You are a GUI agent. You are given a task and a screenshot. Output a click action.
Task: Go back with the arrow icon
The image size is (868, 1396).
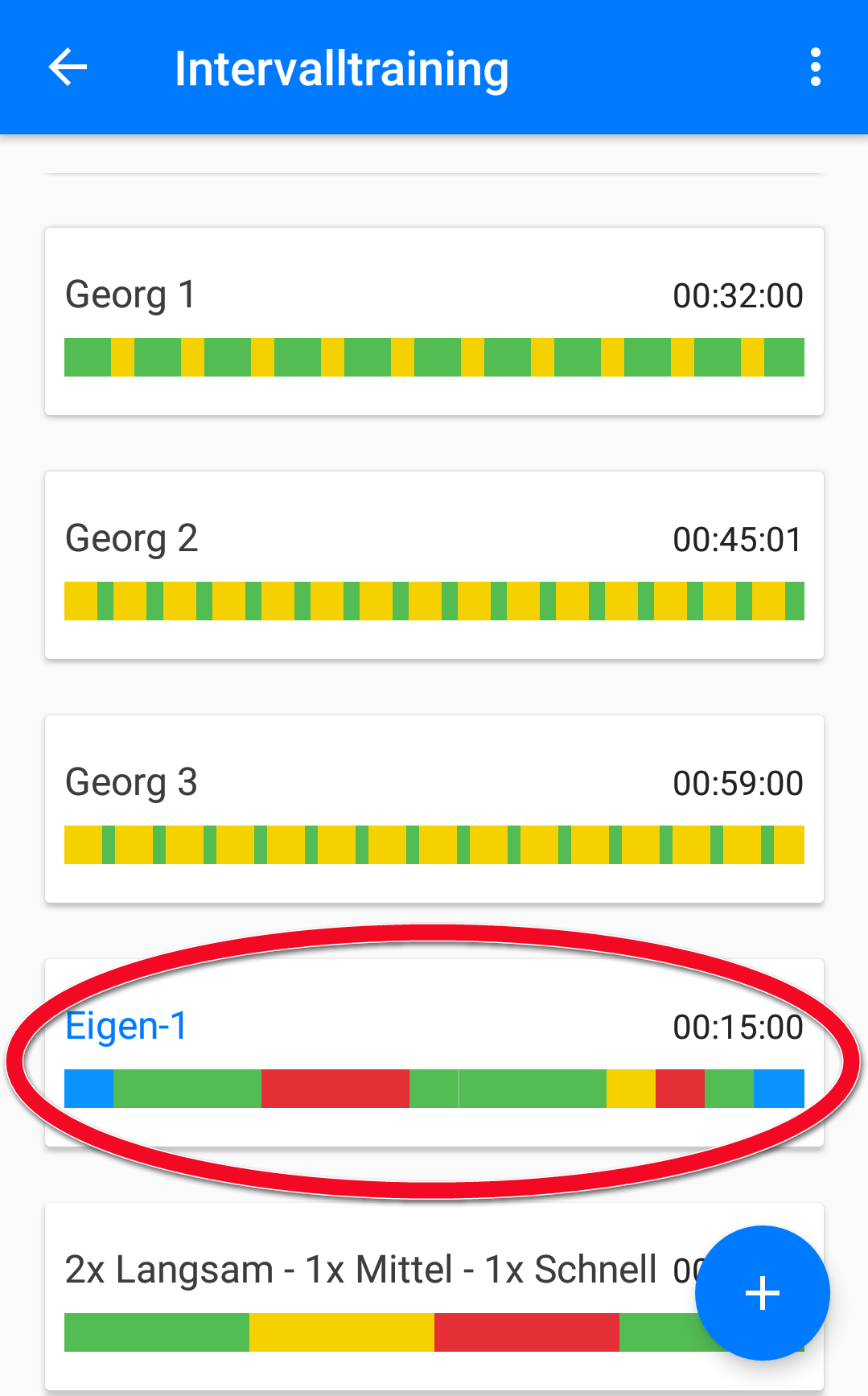point(68,67)
